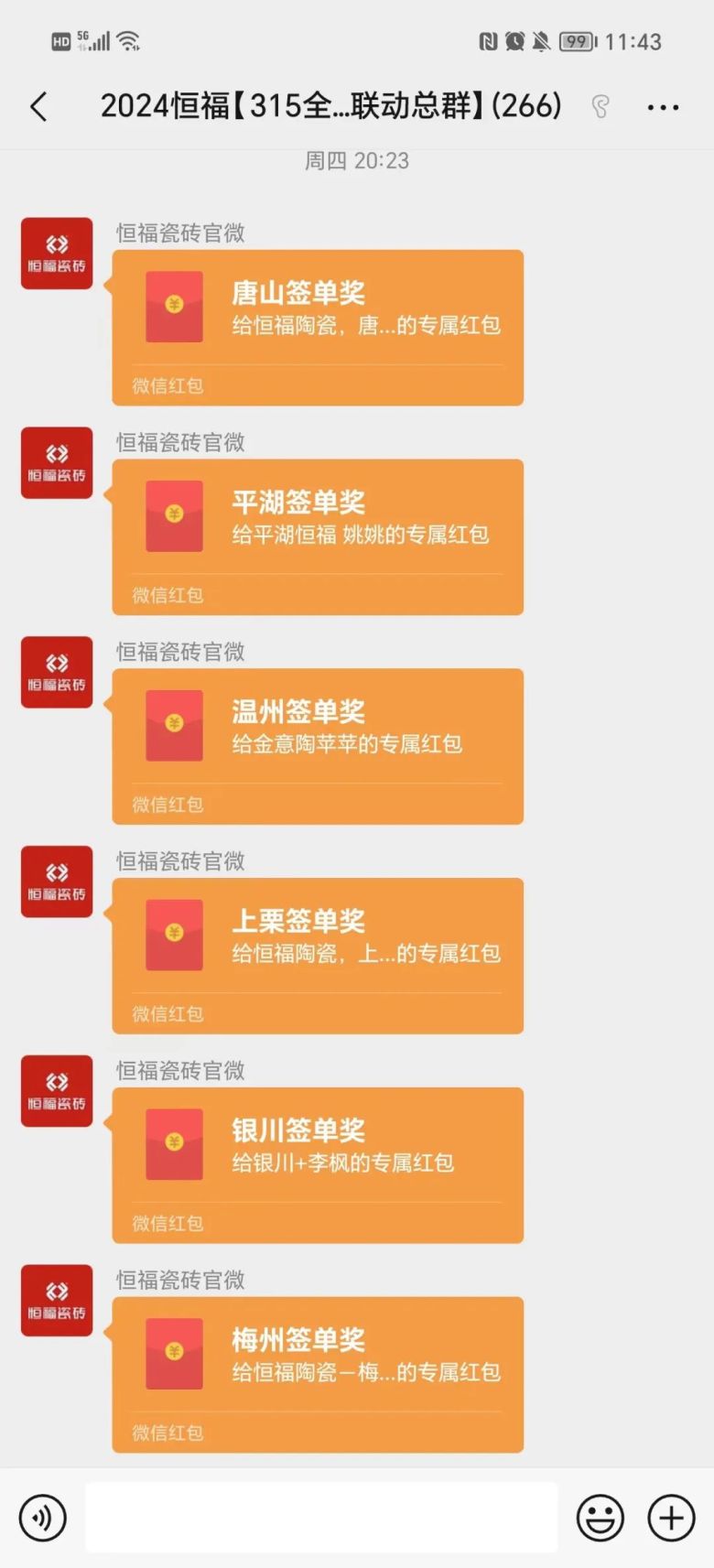
Task: Go back from the group chat
Action: (x=38, y=107)
